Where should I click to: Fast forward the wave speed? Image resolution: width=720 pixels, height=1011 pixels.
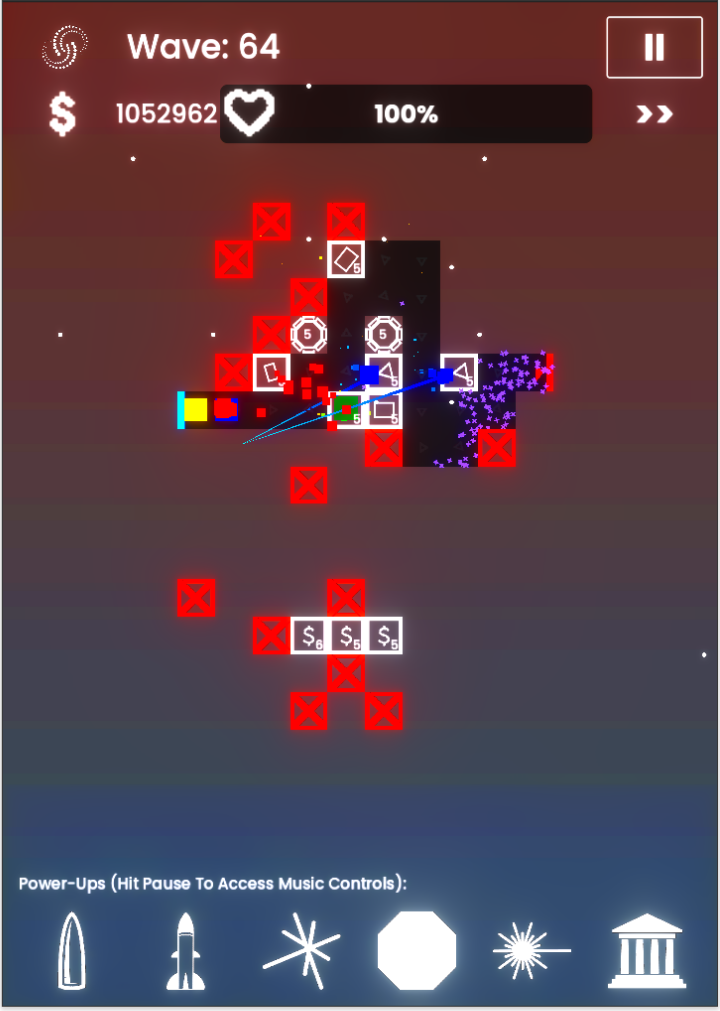(x=655, y=114)
